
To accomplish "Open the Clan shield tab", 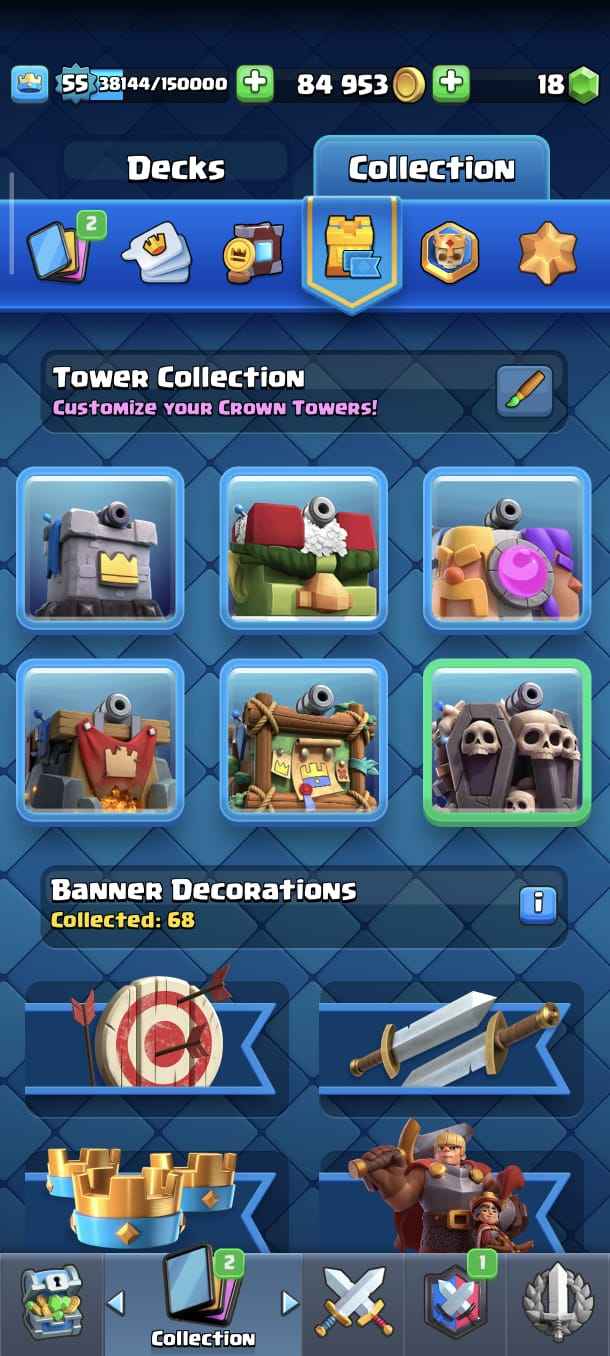I will click(x=455, y=1302).
